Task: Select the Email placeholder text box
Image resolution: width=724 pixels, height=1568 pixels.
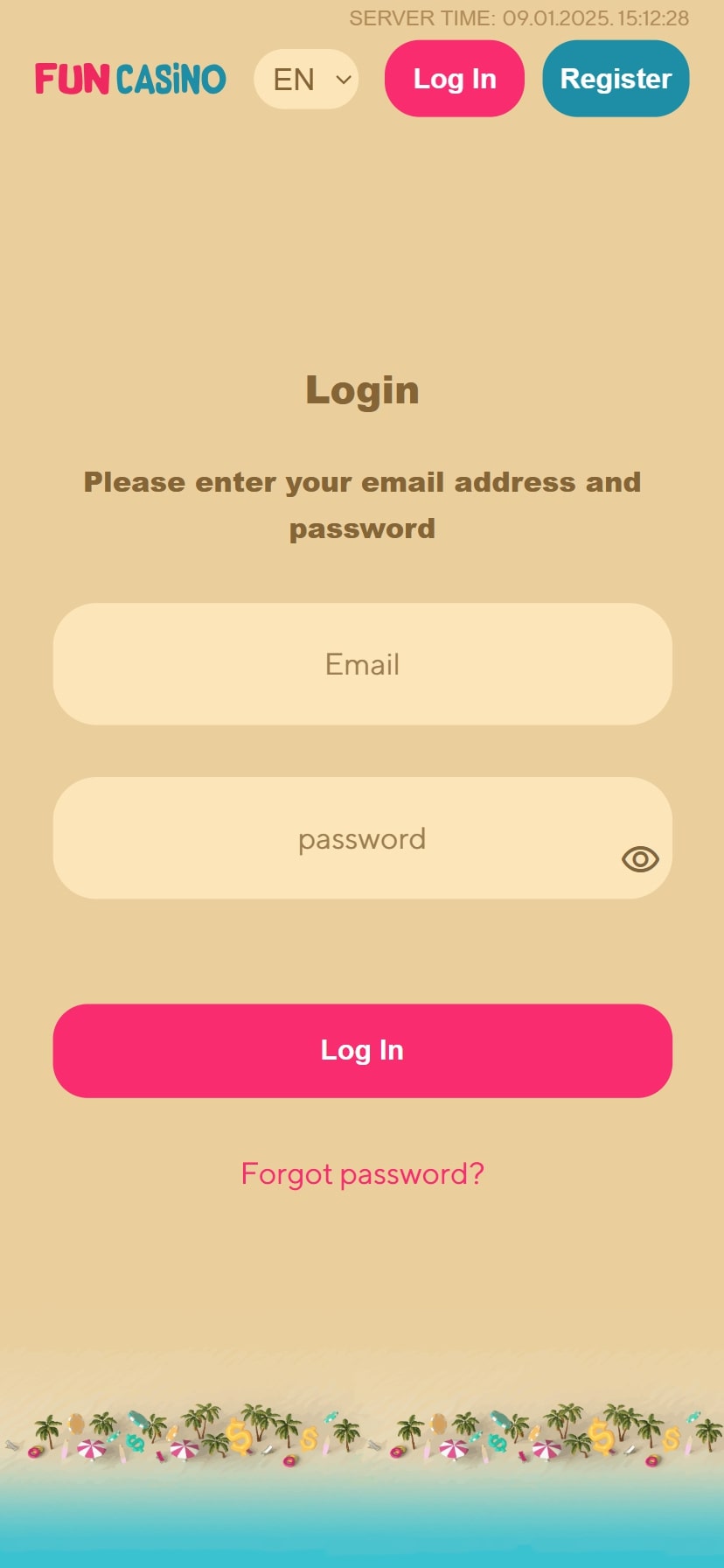Action: pyautogui.click(x=362, y=663)
